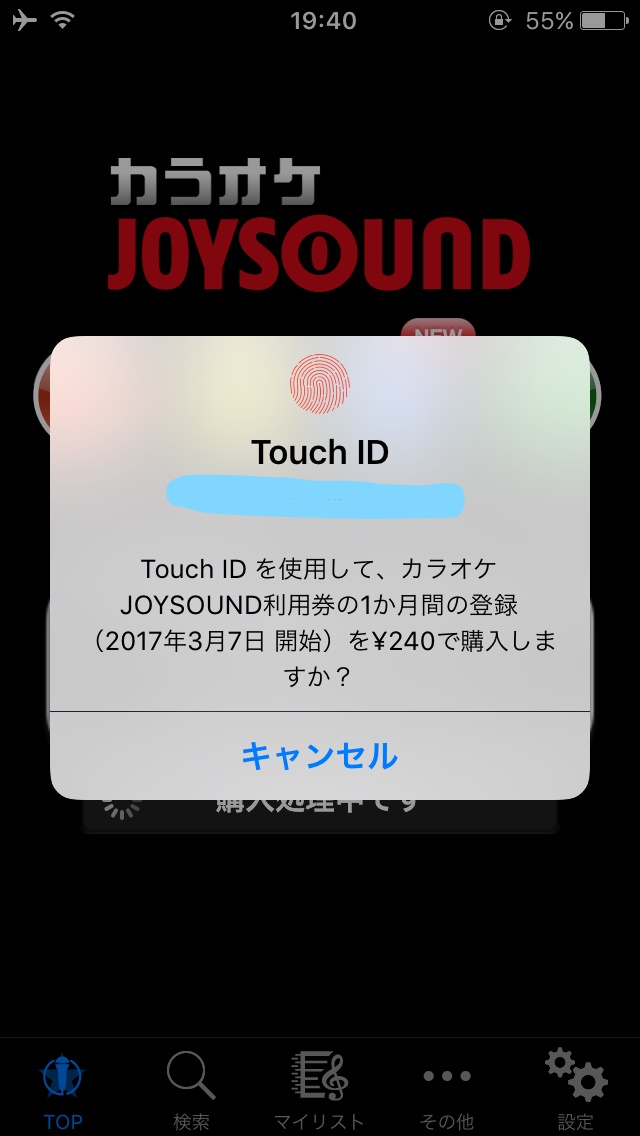Open the 設定 settings tab

point(575,1088)
